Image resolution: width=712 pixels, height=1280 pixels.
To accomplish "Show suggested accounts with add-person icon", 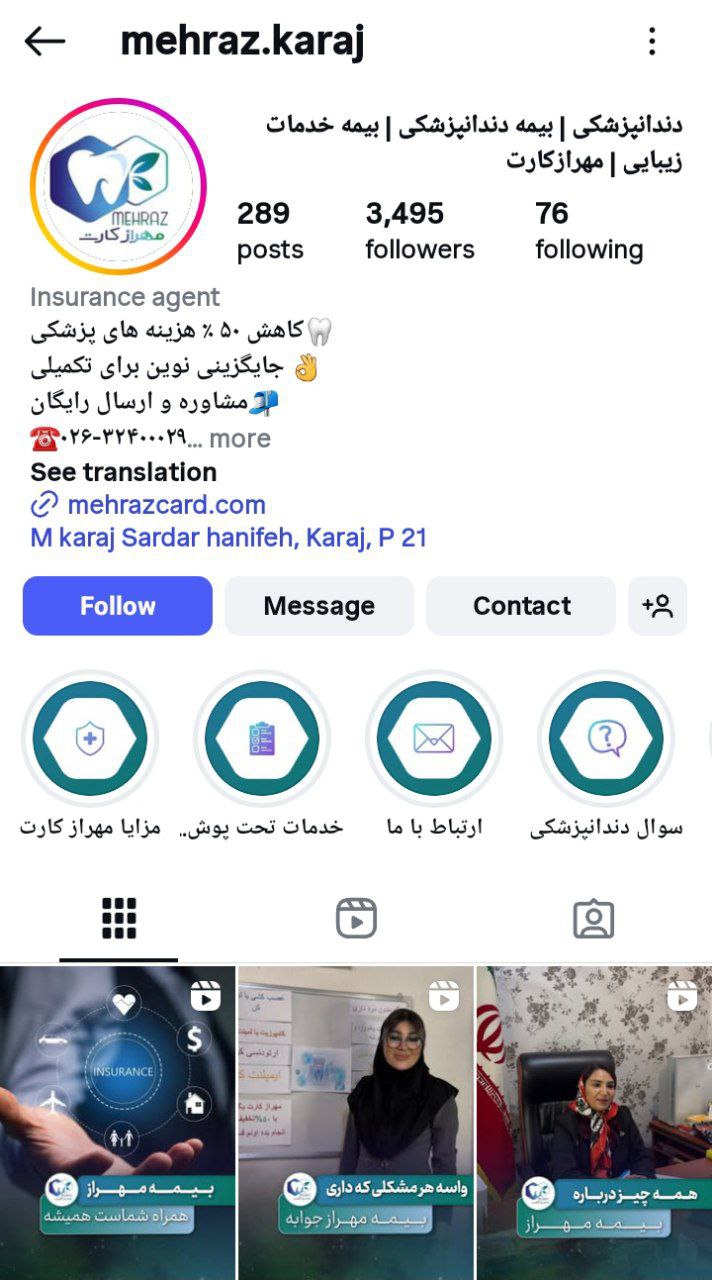I will pyautogui.click(x=657, y=606).
